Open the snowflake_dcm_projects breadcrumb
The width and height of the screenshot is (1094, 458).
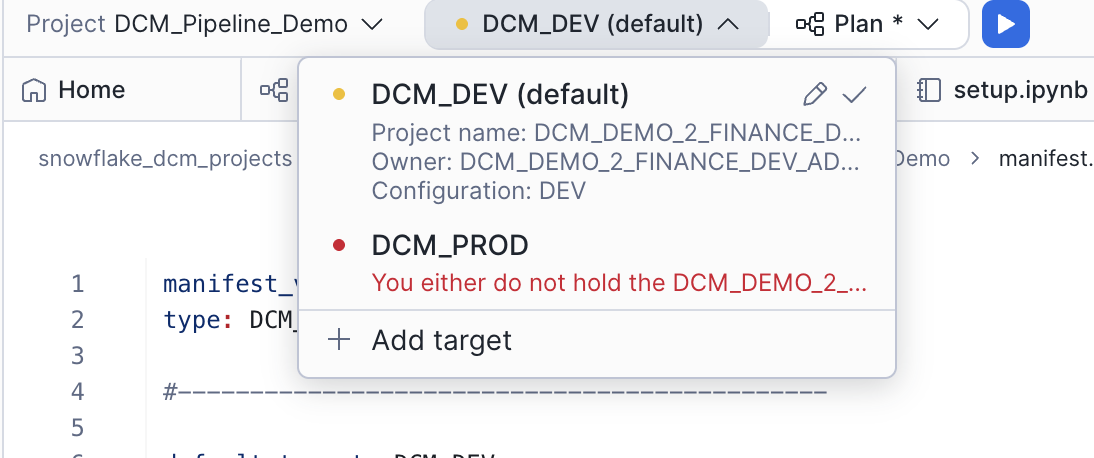tap(165, 158)
